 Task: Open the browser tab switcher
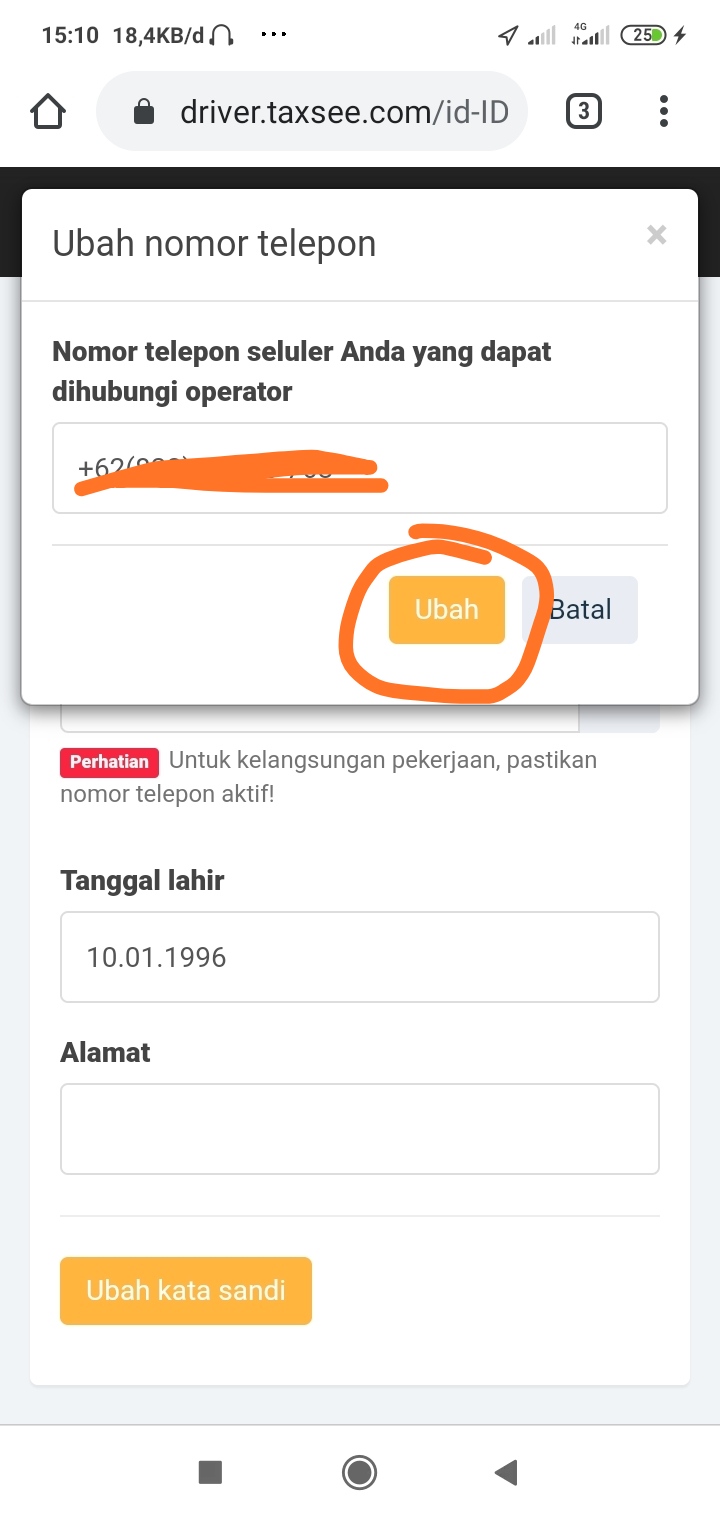(x=584, y=112)
